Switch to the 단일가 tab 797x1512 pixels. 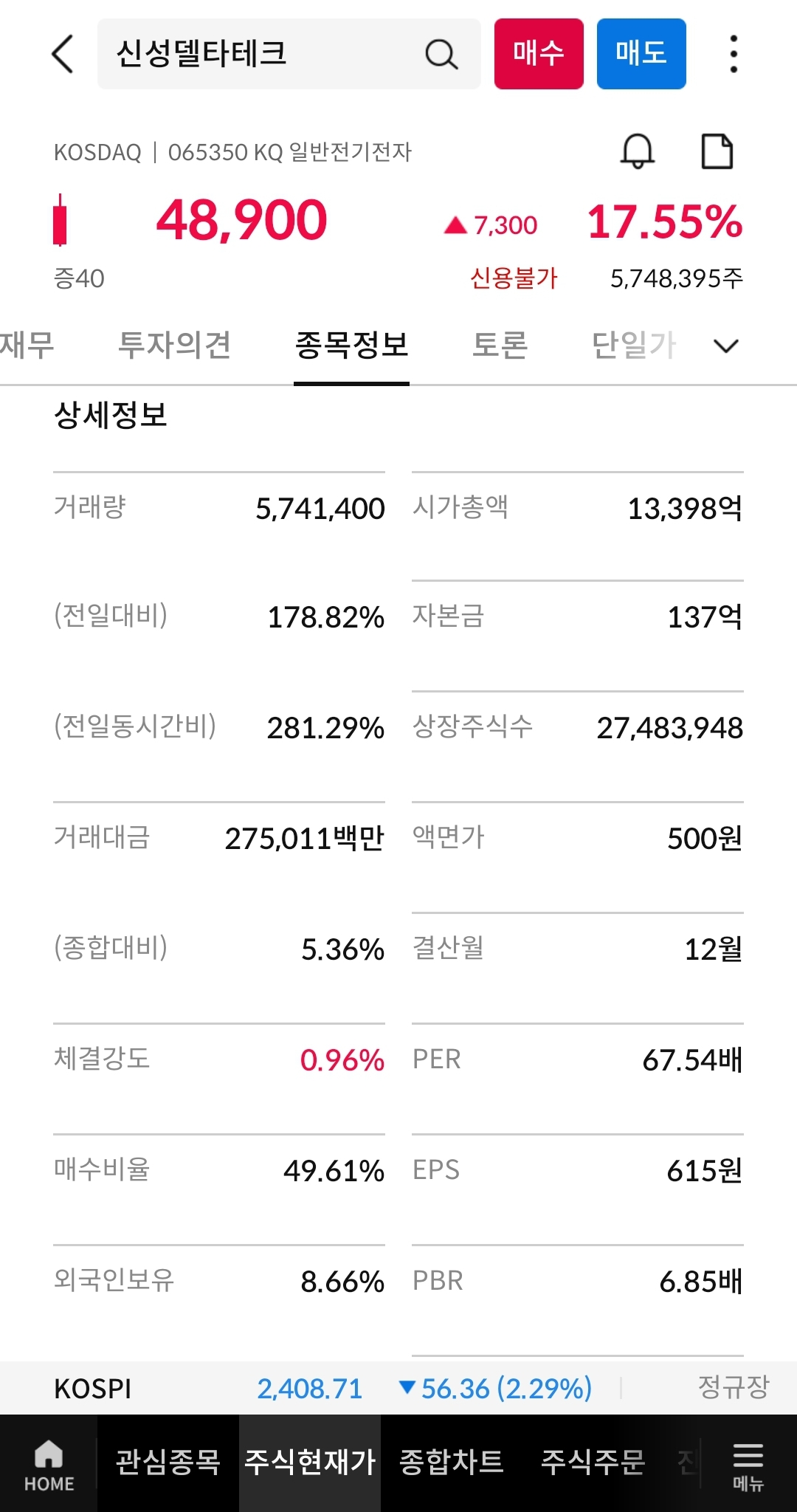(634, 346)
